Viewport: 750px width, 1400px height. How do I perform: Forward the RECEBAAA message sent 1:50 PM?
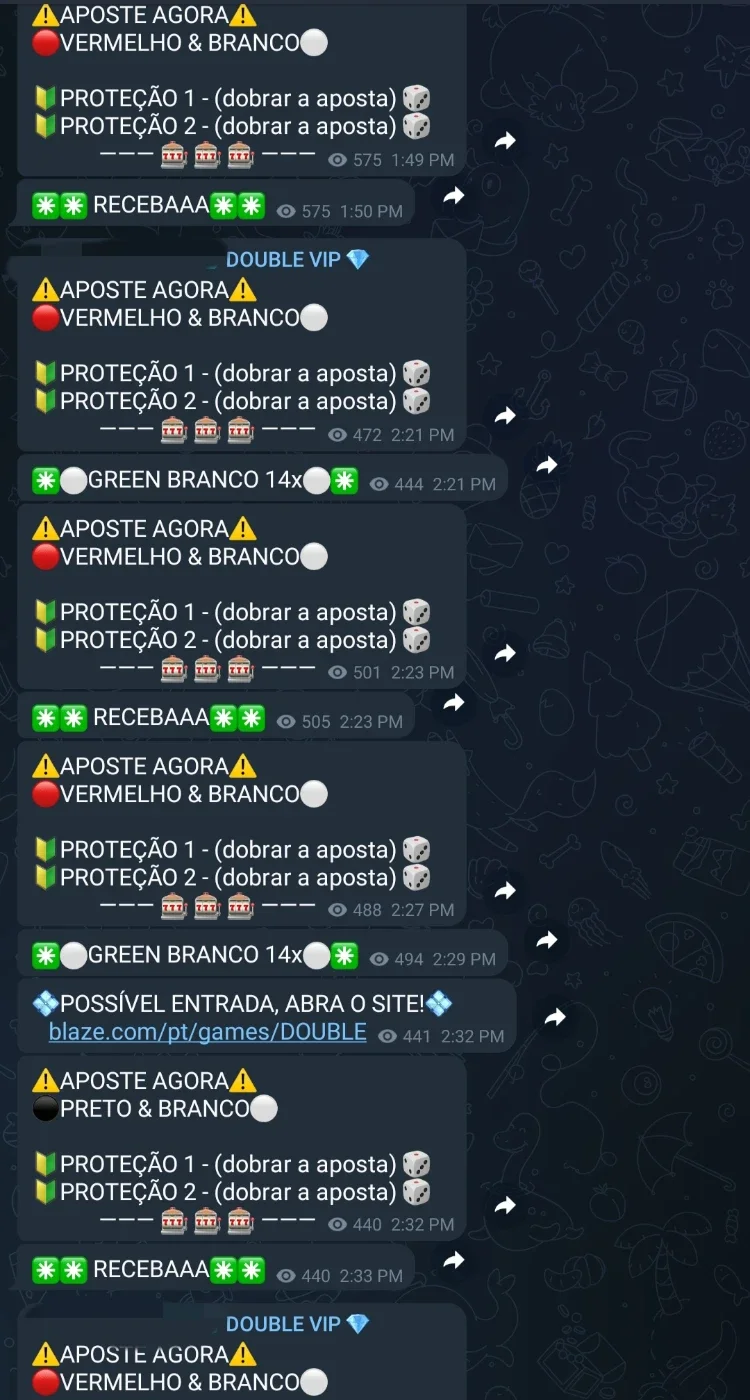(x=454, y=196)
